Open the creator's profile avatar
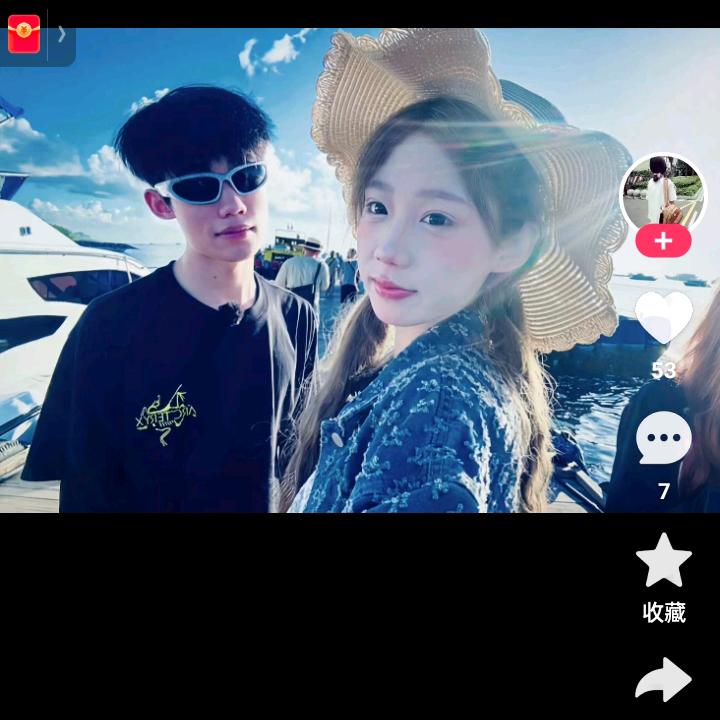The height and width of the screenshot is (720, 720). (x=662, y=193)
